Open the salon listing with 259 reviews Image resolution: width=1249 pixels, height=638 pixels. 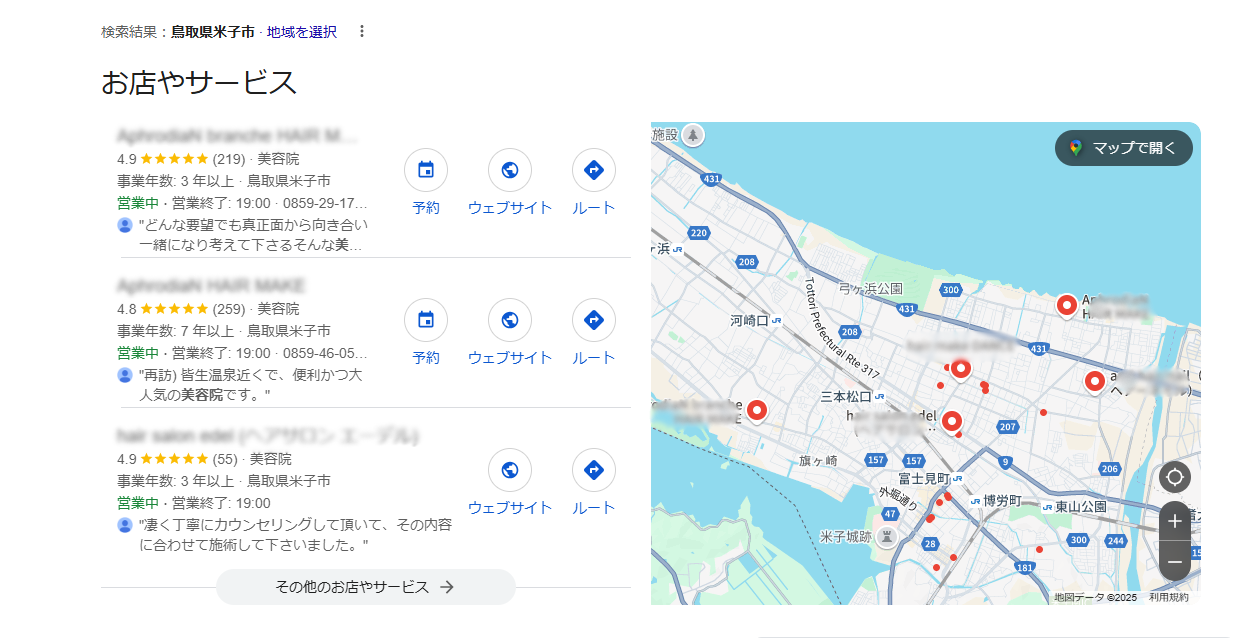(x=210, y=286)
